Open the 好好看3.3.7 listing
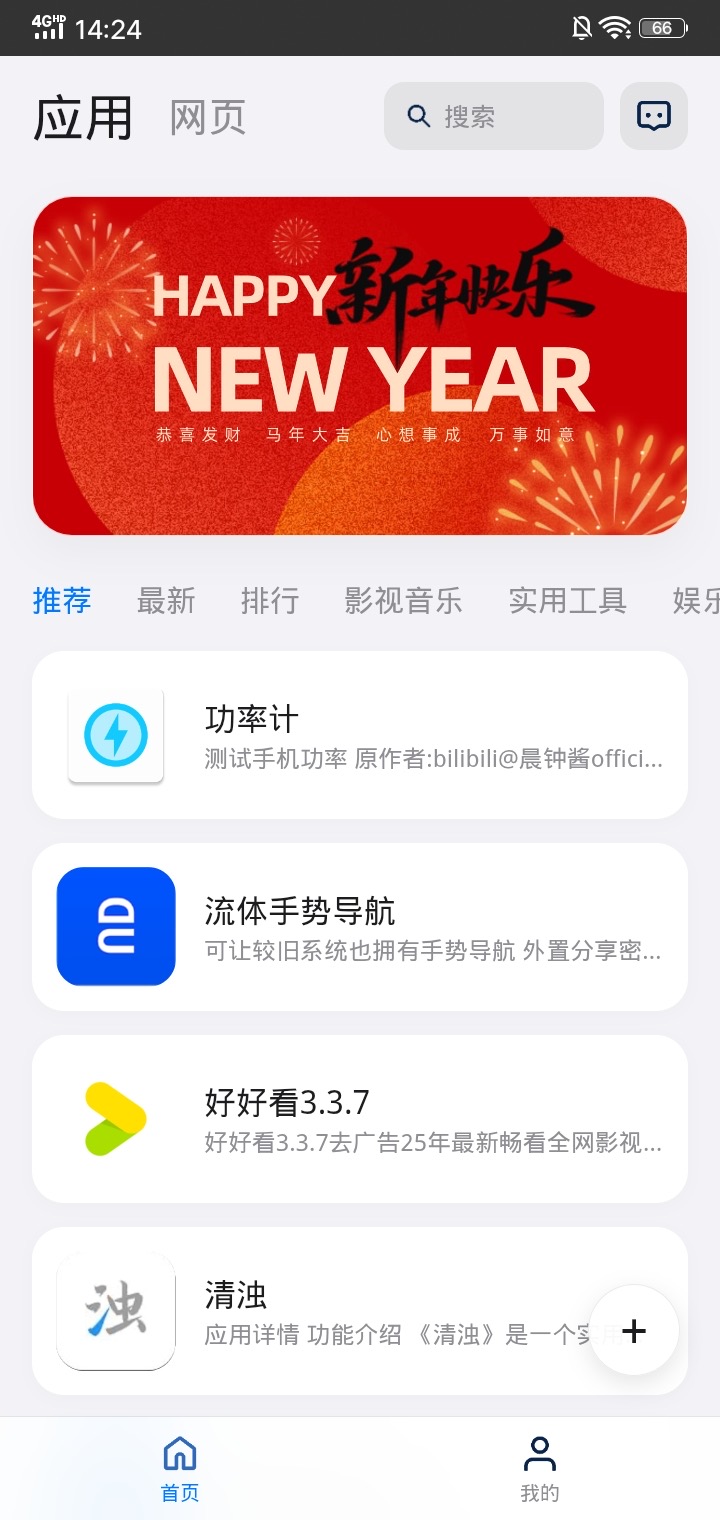 360,1119
